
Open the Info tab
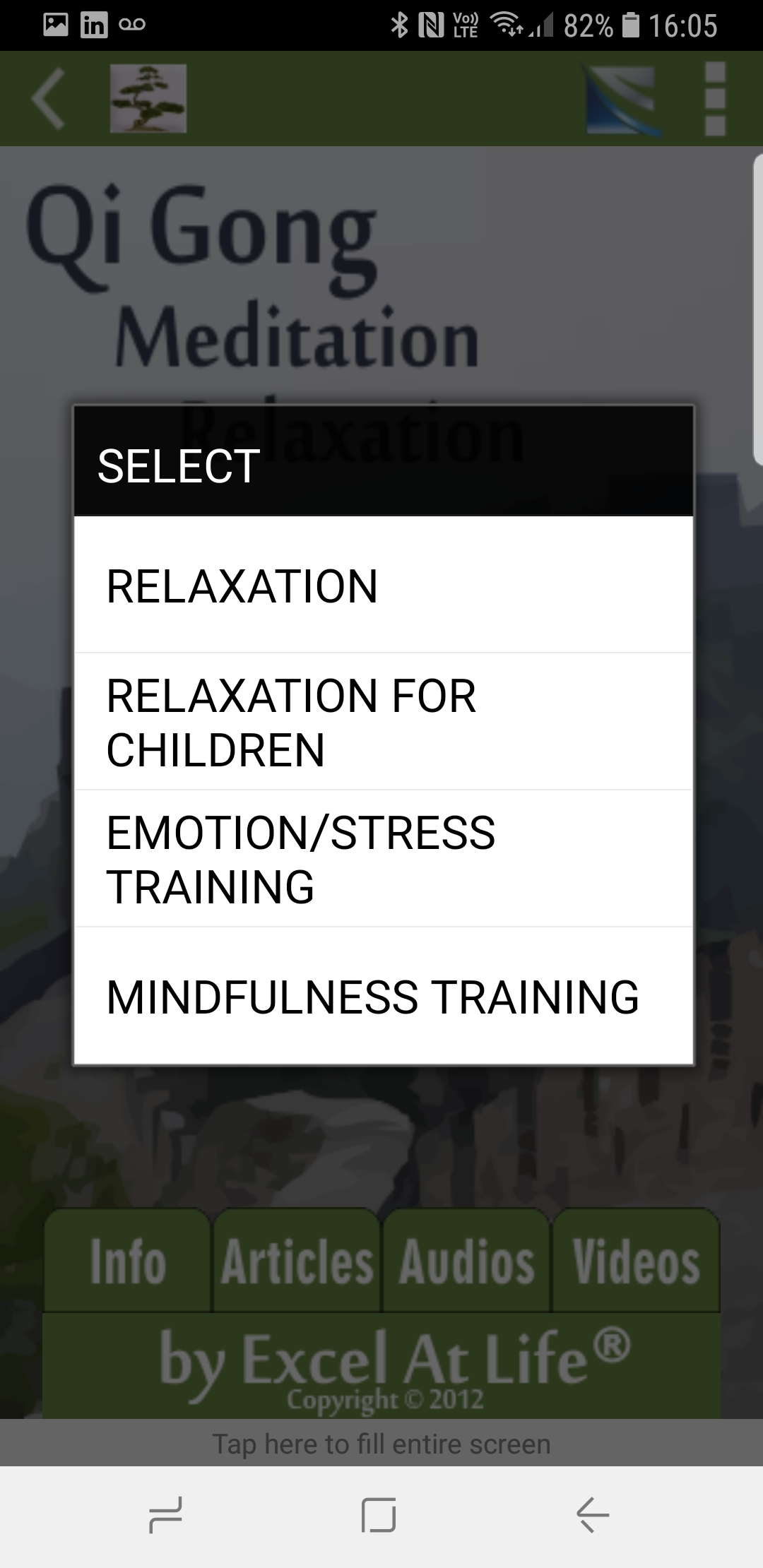click(128, 1261)
